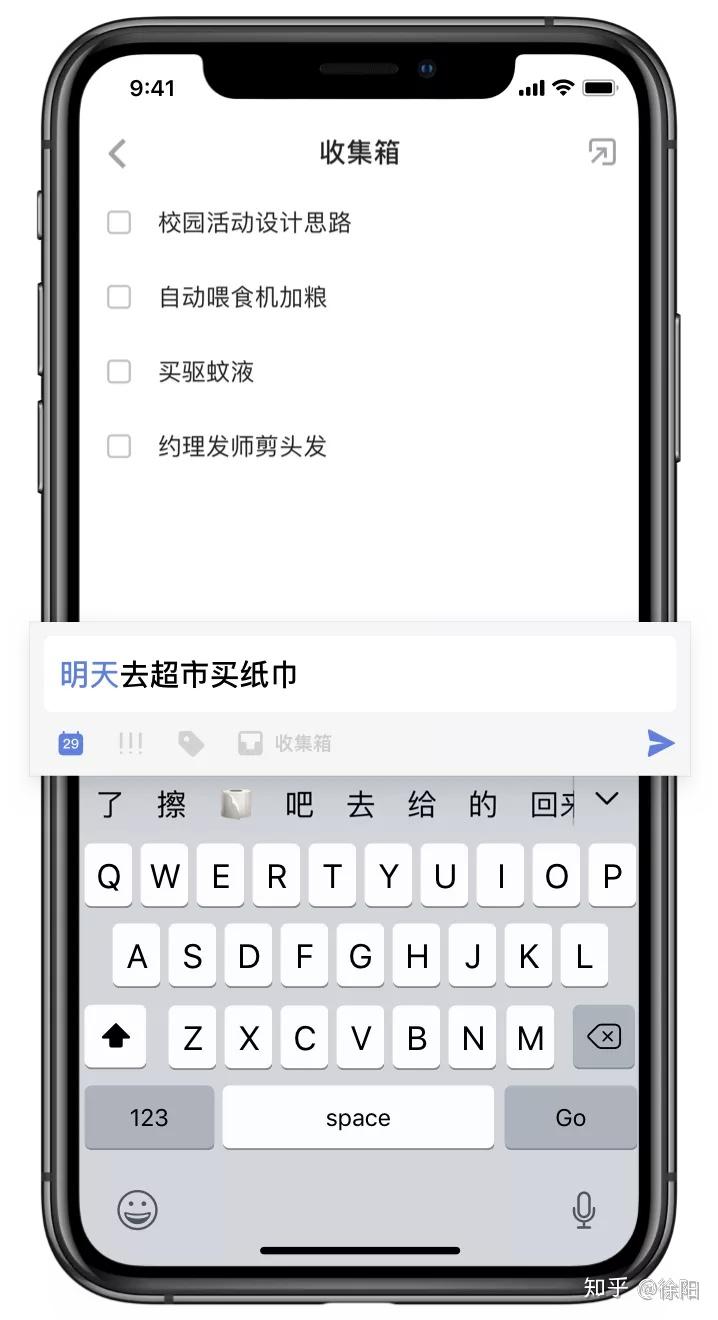Image resolution: width=718 pixels, height=1320 pixels.
Task: Open the calendar date picker icon
Action: [x=71, y=743]
